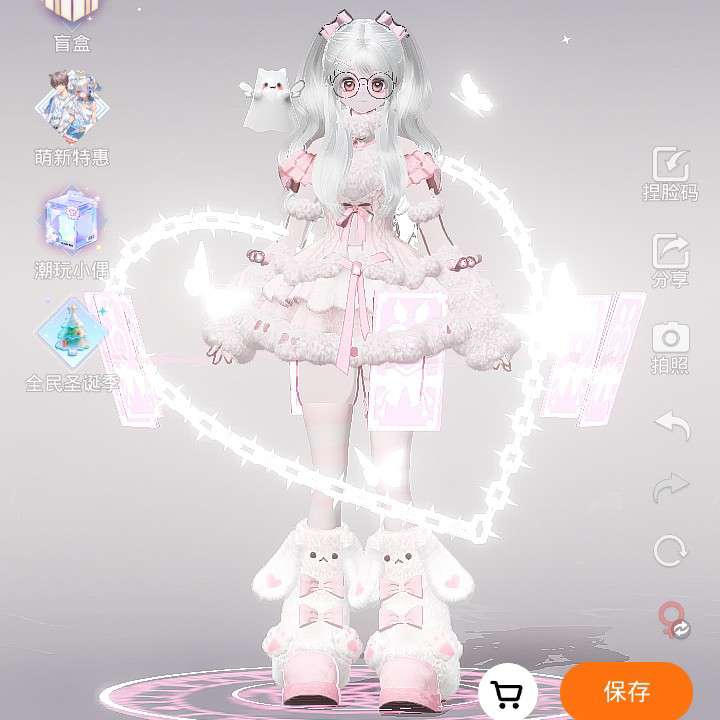The height and width of the screenshot is (720, 720).
Task: Reset the avatar with the circular arrow
Action: [x=670, y=551]
